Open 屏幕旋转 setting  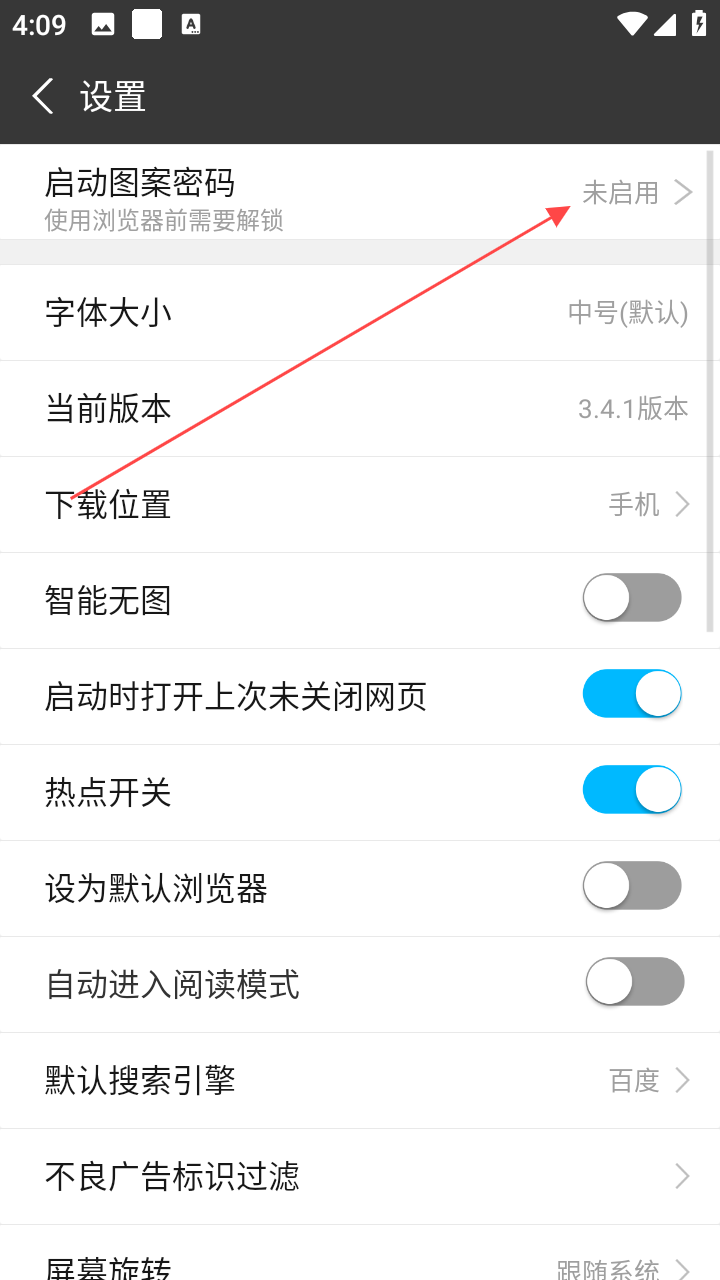tap(360, 1262)
